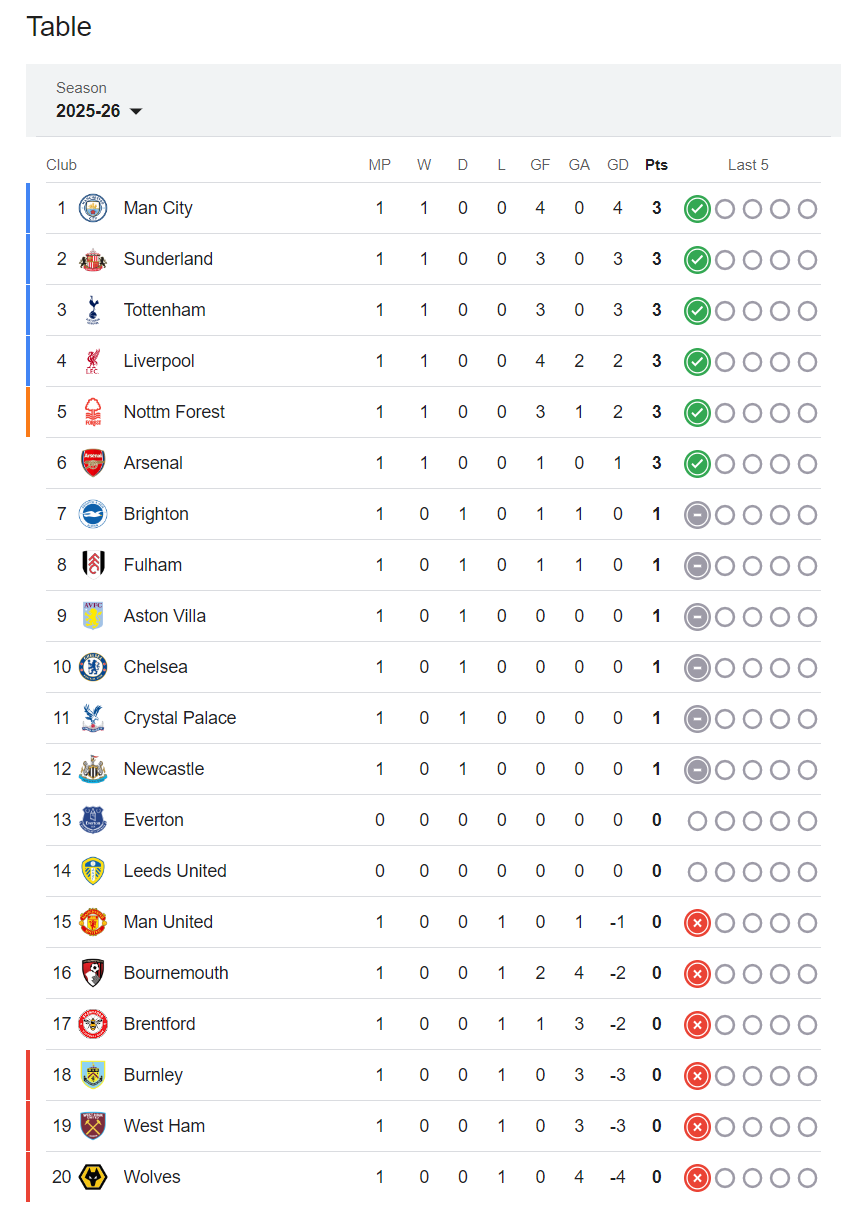Select Sunderland in the table

pos(168,259)
